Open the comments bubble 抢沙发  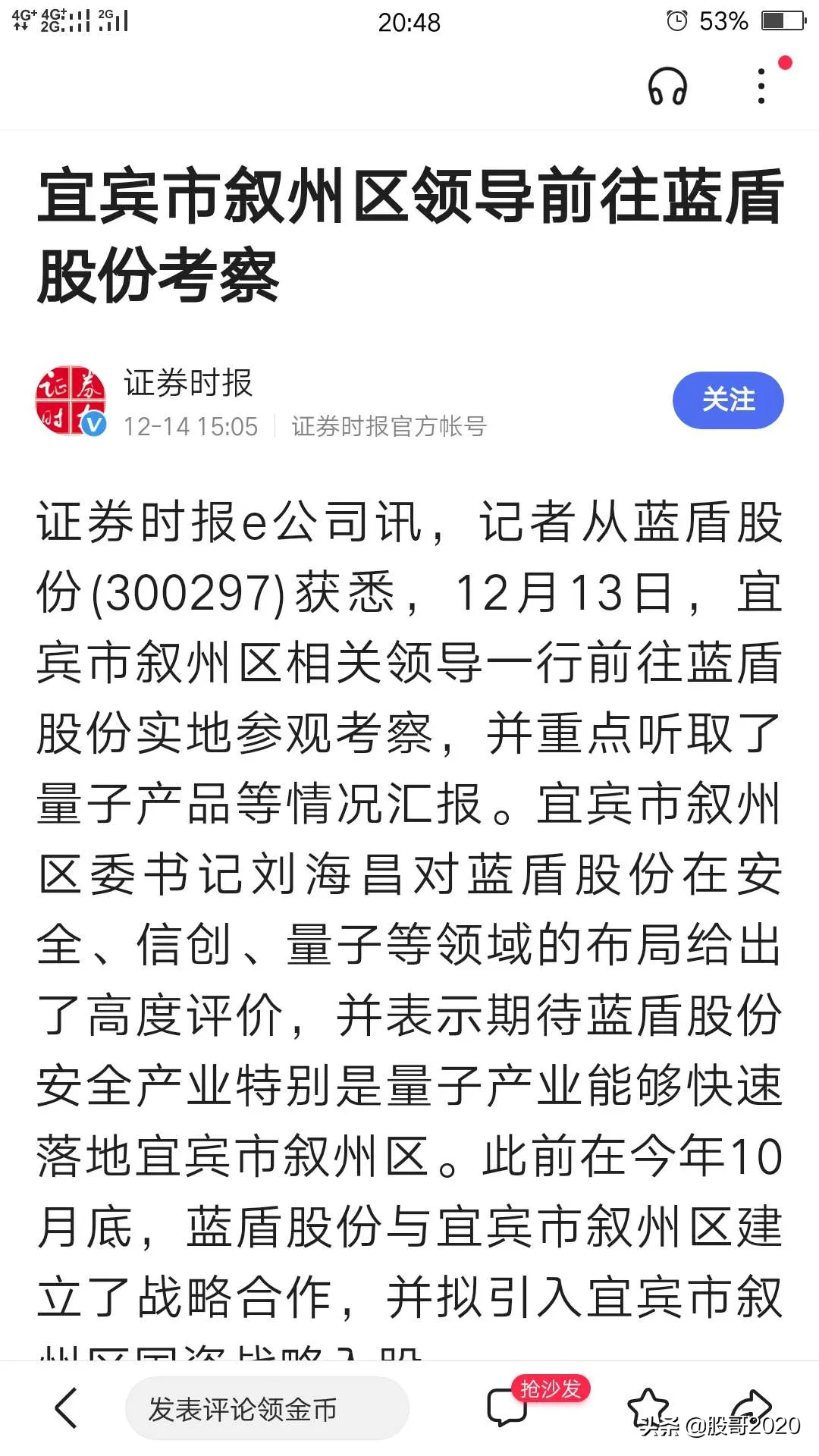pos(507,1407)
